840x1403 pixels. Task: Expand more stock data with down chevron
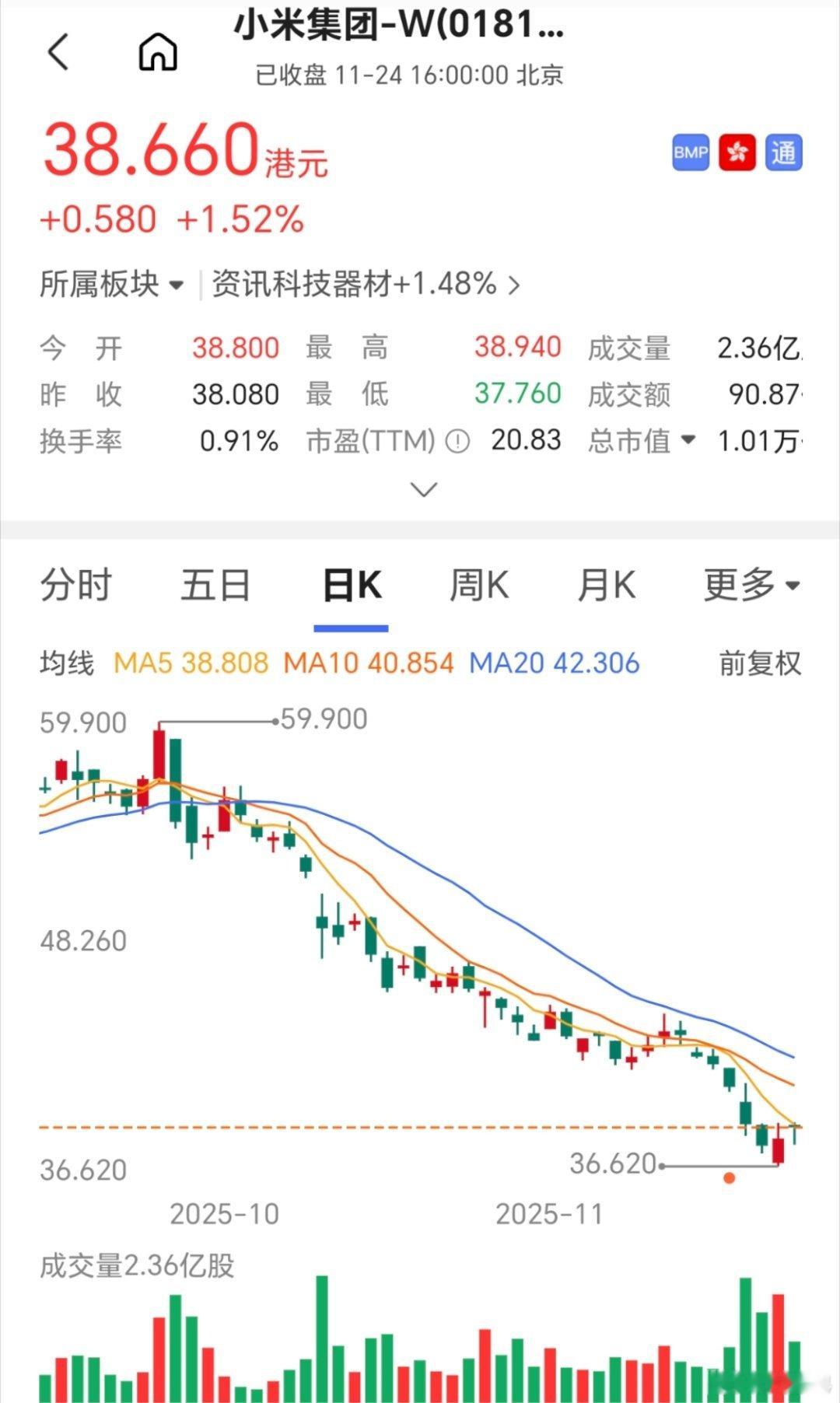click(x=424, y=490)
